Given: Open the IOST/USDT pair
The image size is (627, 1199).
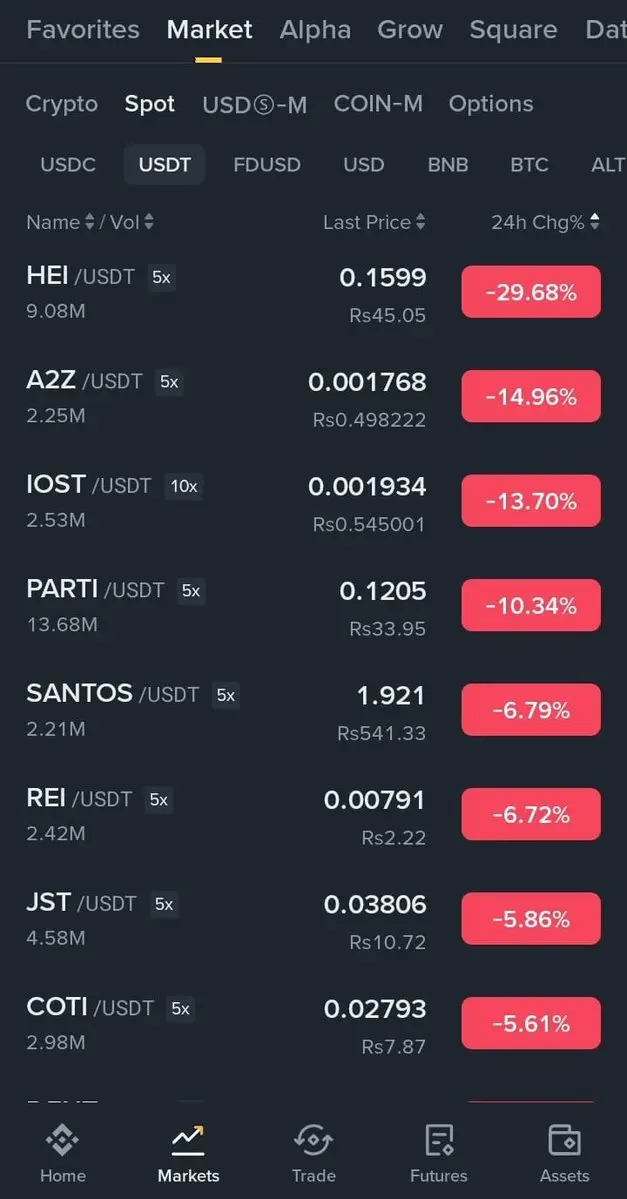Looking at the screenshot, I should 200,501.
